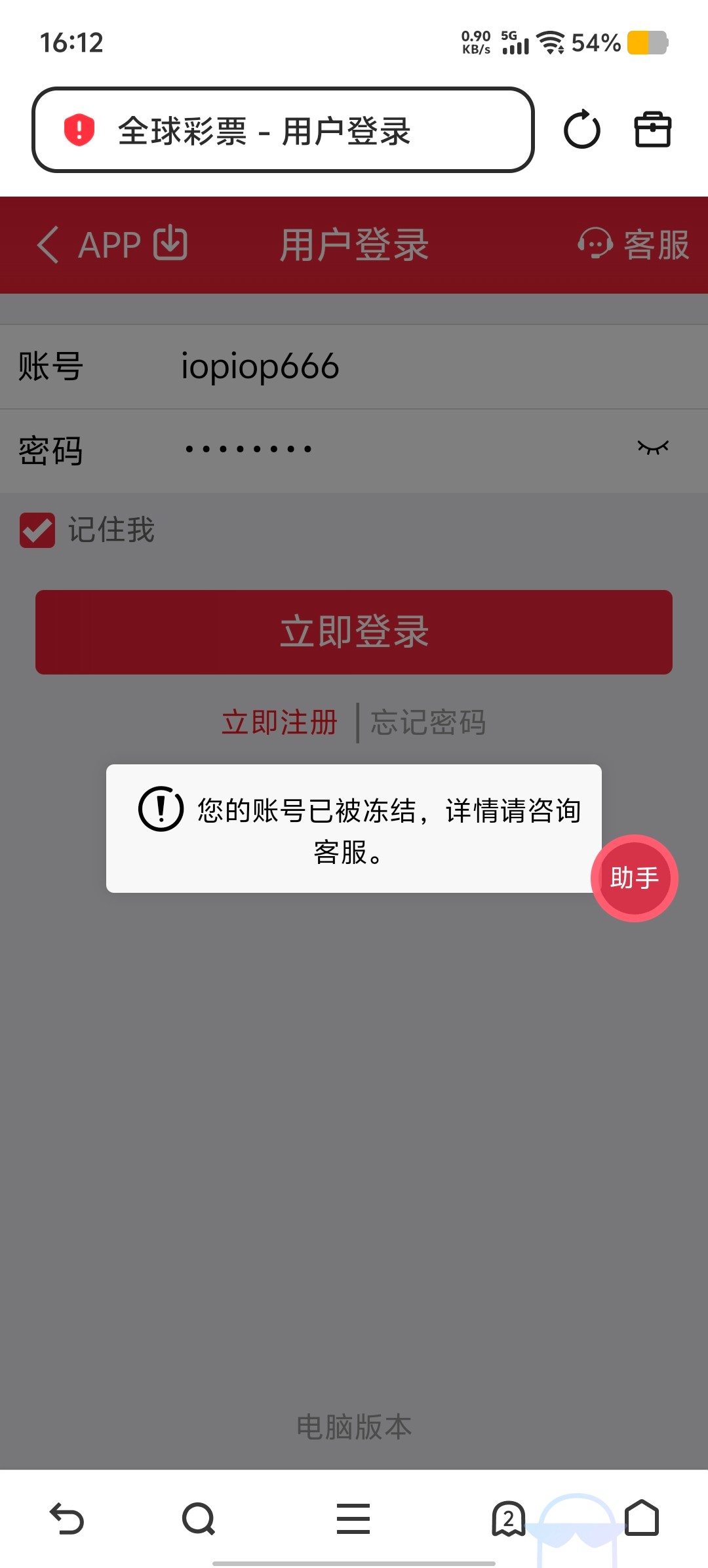This screenshot has width=708, height=1568.
Task: Open the 立即注册 registration link
Action: 279,722
